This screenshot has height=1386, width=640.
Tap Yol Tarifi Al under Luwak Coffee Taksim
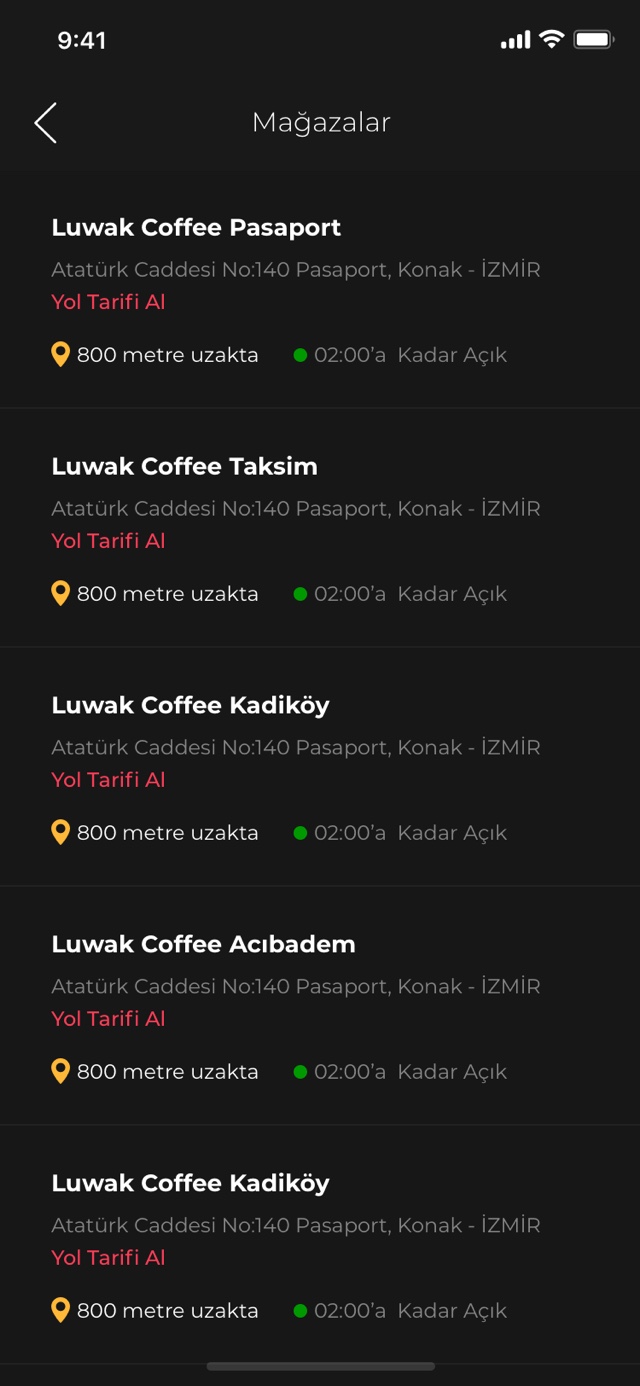pos(108,541)
